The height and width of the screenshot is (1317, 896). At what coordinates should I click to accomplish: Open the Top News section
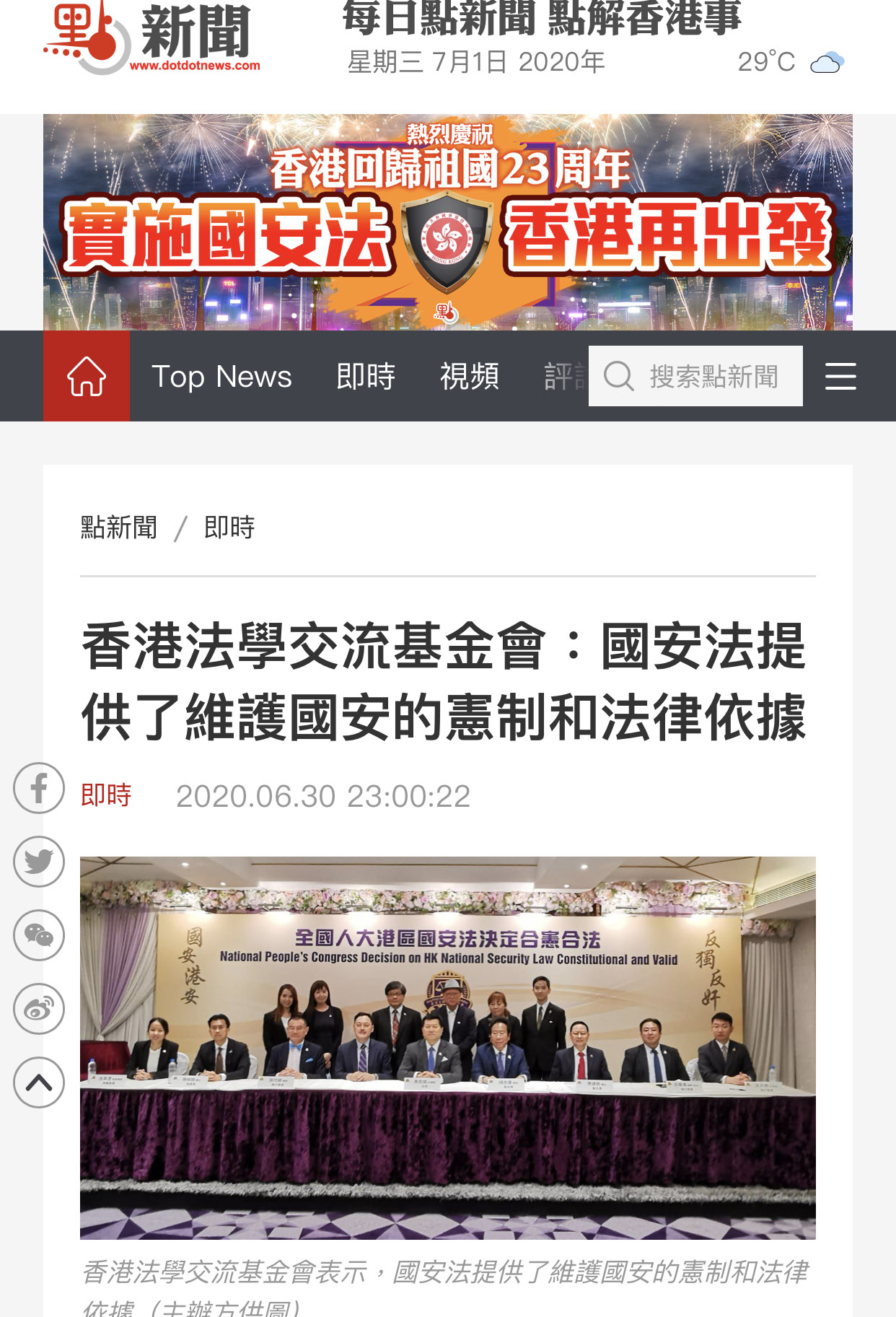tap(221, 376)
